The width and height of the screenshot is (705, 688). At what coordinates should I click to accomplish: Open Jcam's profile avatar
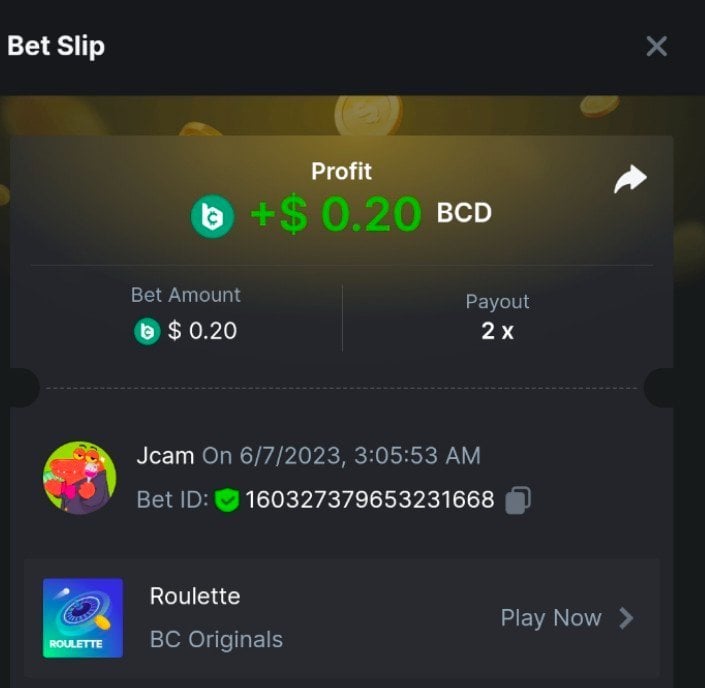click(x=79, y=478)
